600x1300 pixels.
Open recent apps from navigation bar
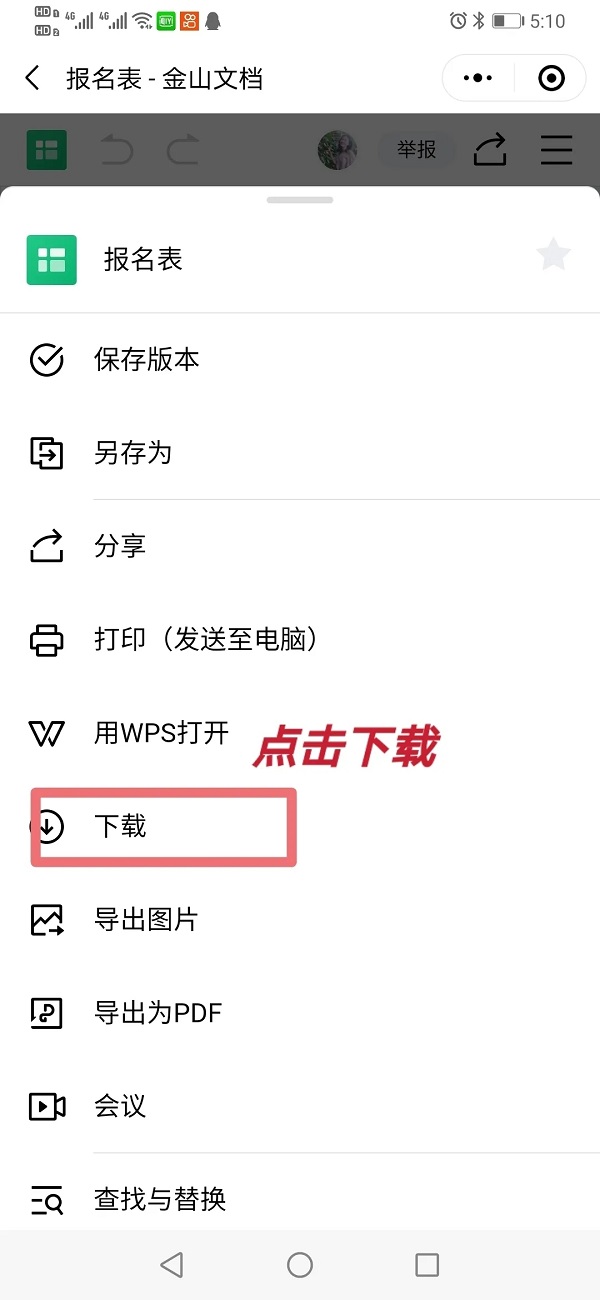click(x=427, y=1265)
